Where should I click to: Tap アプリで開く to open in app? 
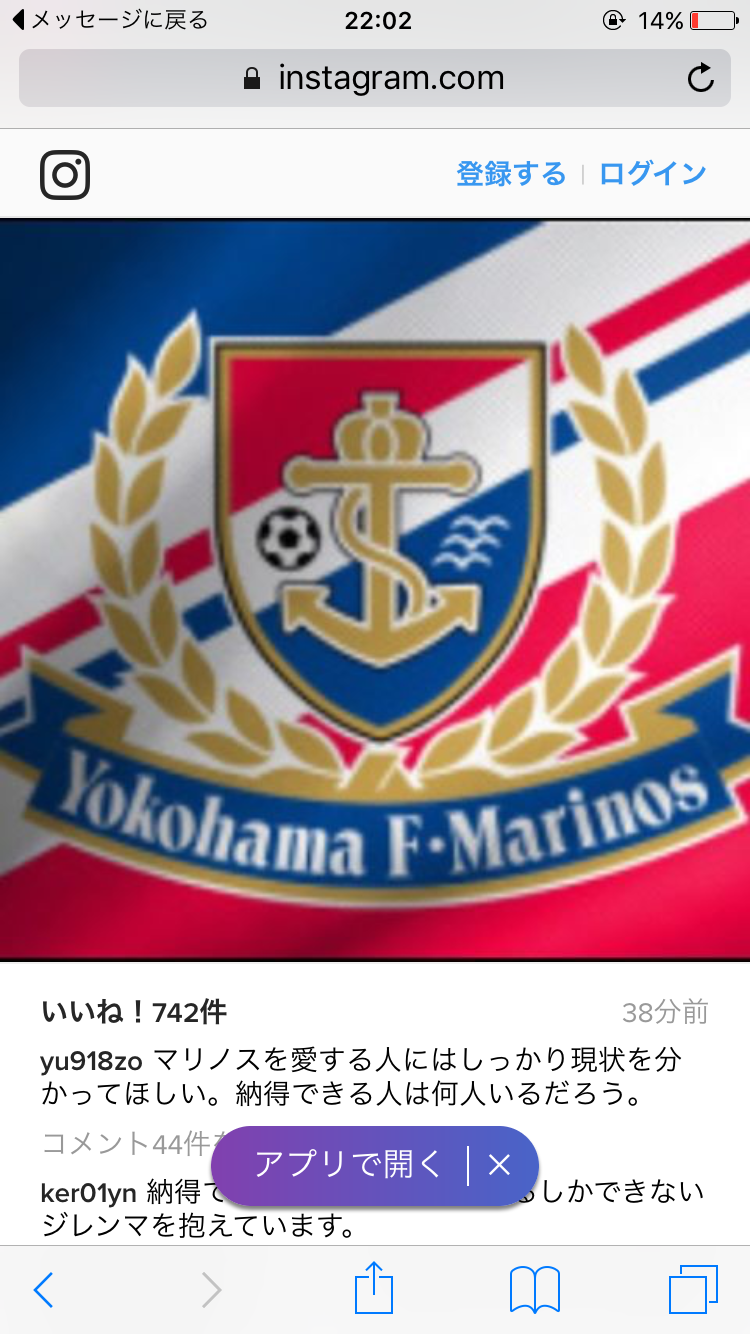tap(347, 1165)
